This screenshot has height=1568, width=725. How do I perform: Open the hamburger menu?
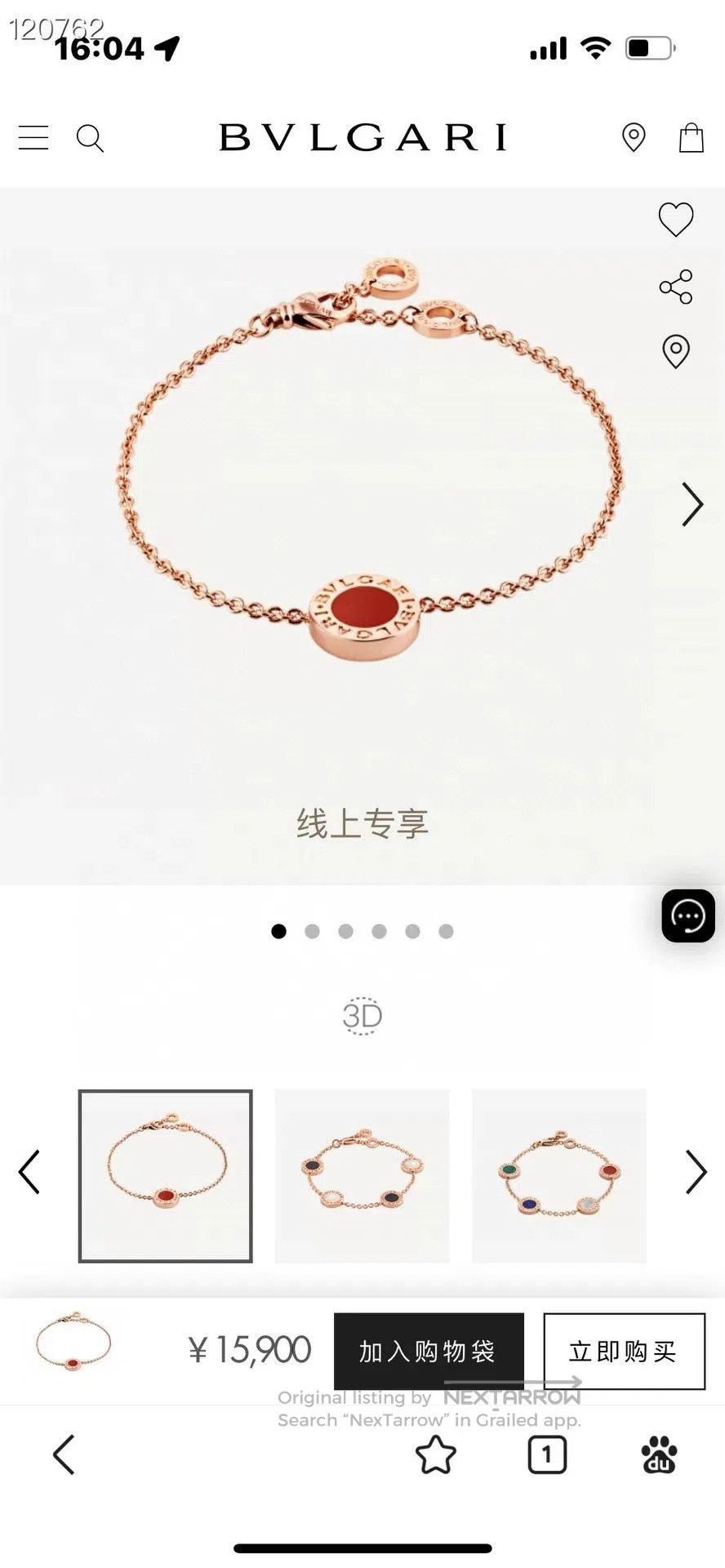33,138
